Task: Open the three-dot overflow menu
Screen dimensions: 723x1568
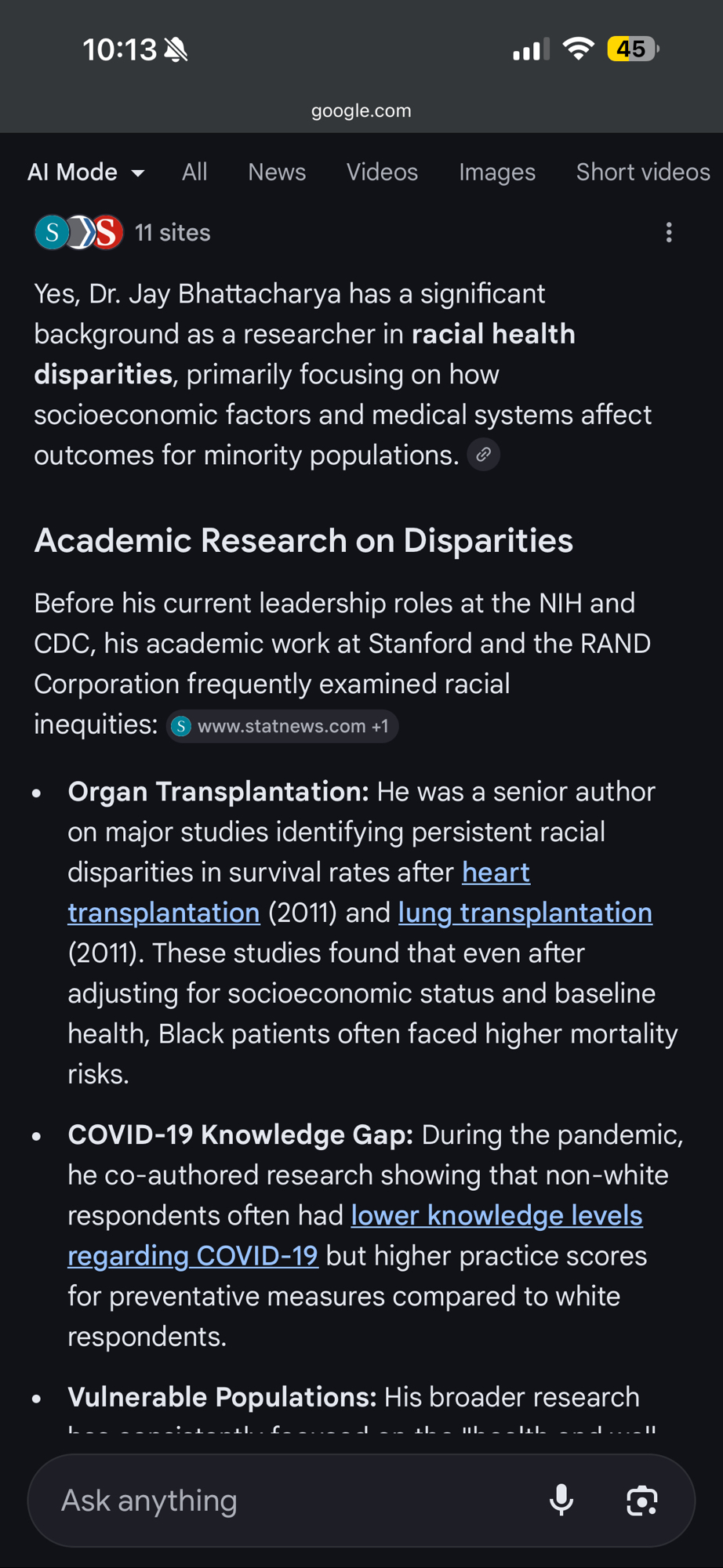Action: pos(669,233)
